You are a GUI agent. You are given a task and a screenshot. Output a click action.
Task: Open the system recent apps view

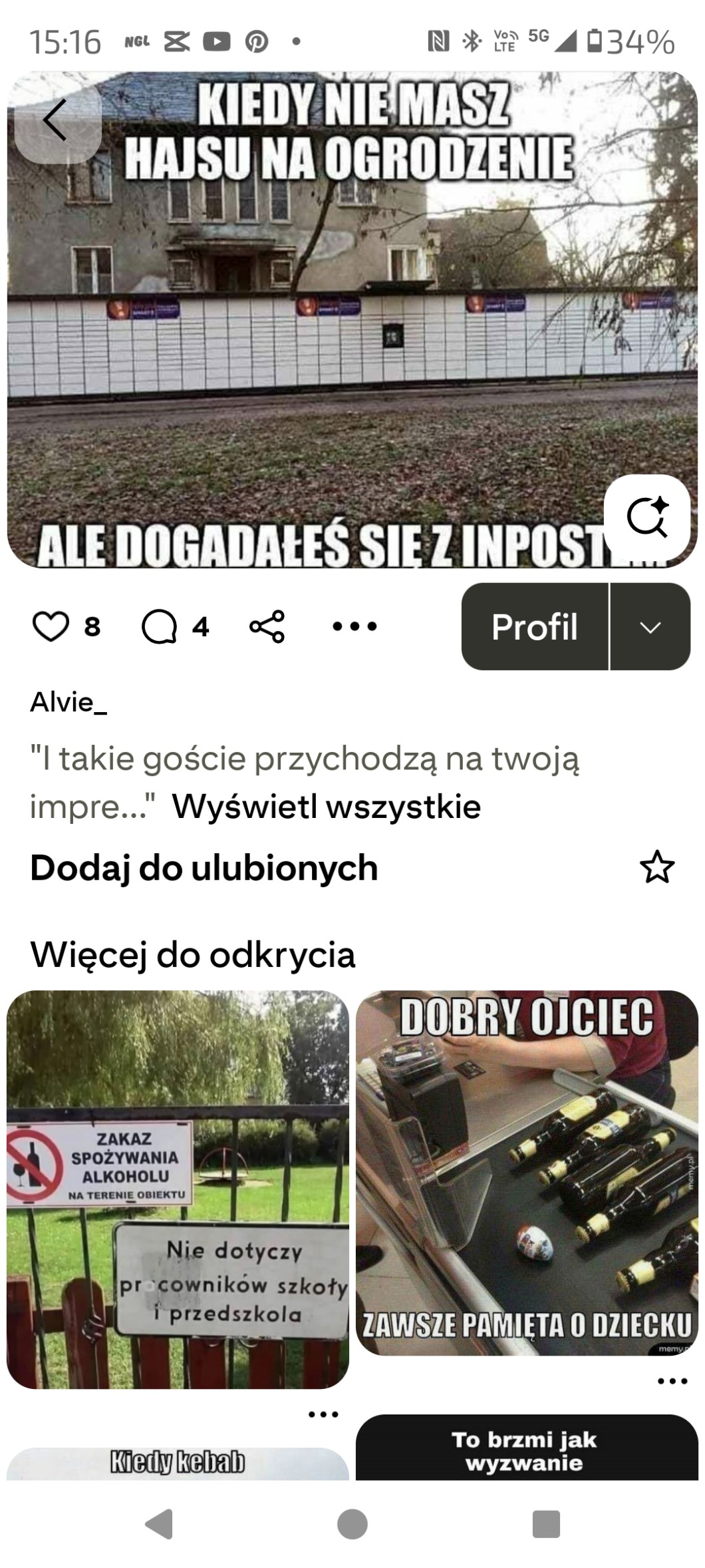pos(546,1524)
